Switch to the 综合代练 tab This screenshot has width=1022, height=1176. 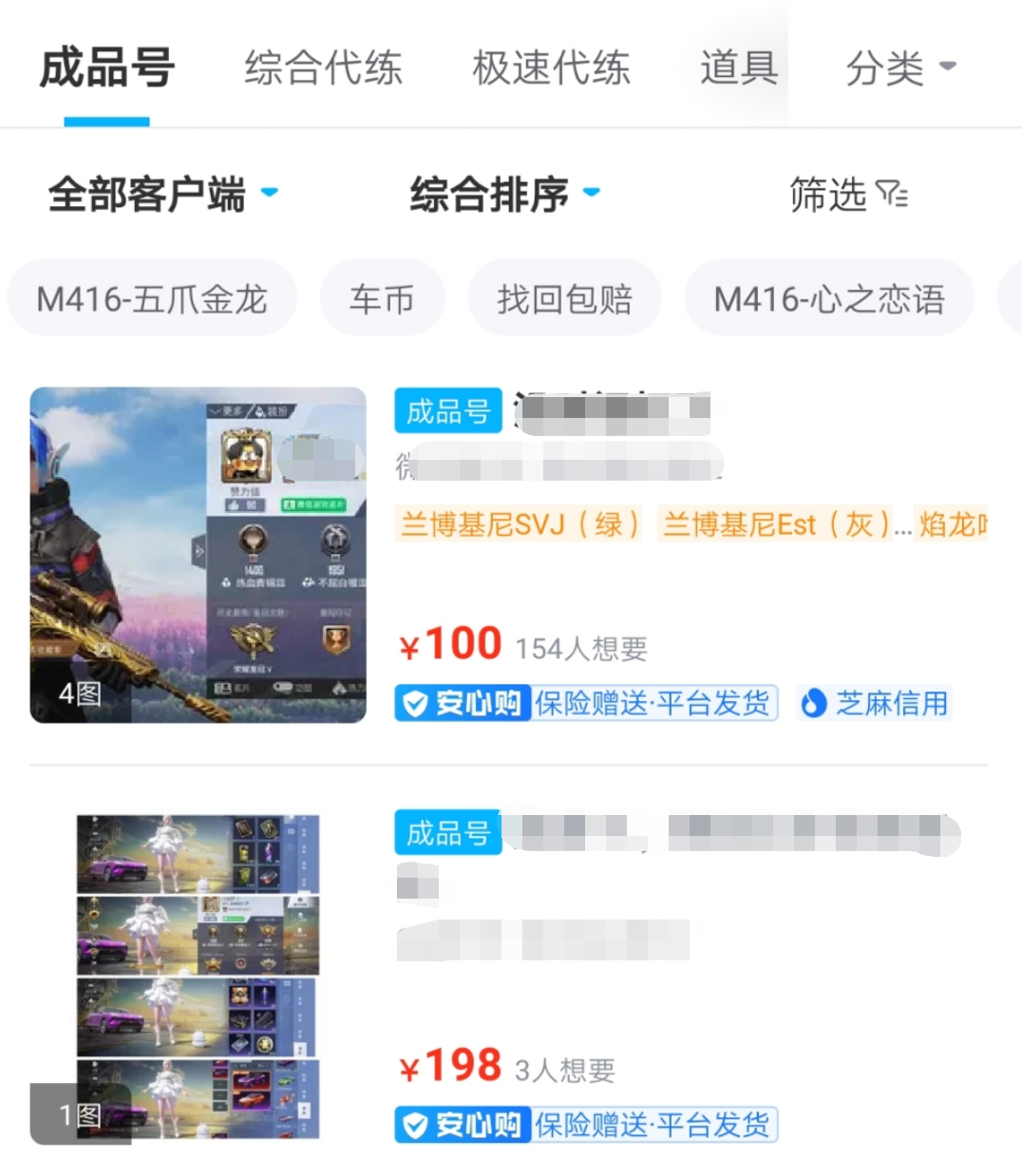tap(323, 68)
